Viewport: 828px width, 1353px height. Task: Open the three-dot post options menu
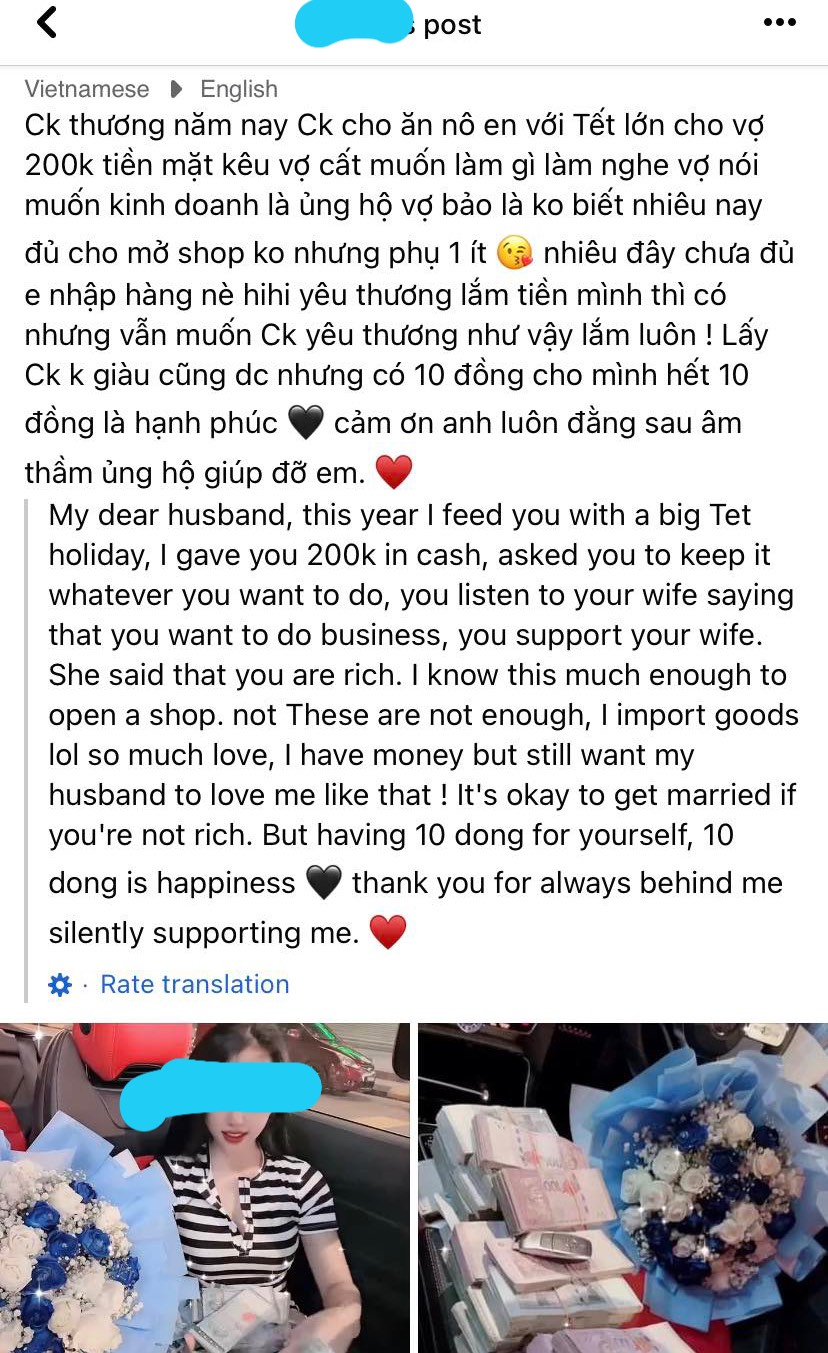point(779,22)
